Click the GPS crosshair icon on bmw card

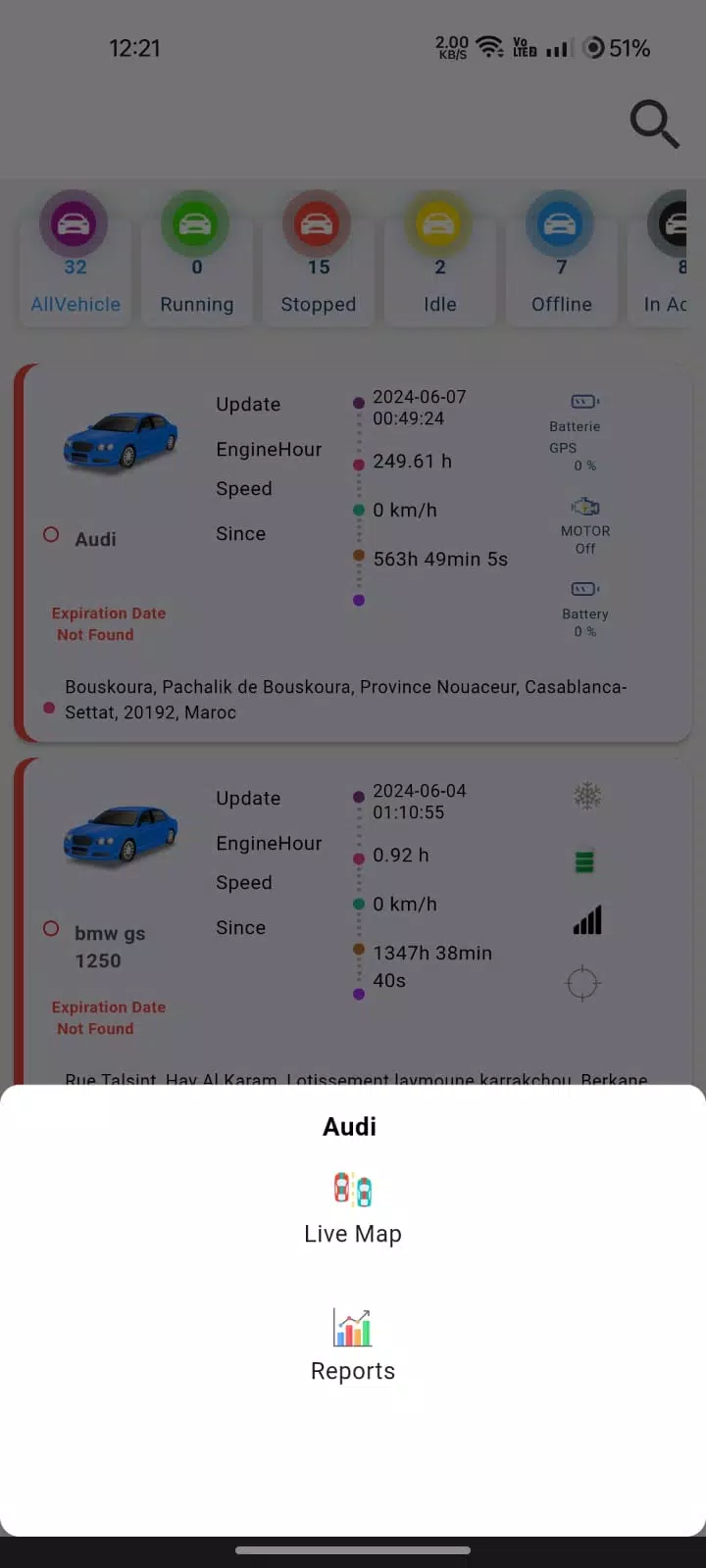click(x=582, y=982)
